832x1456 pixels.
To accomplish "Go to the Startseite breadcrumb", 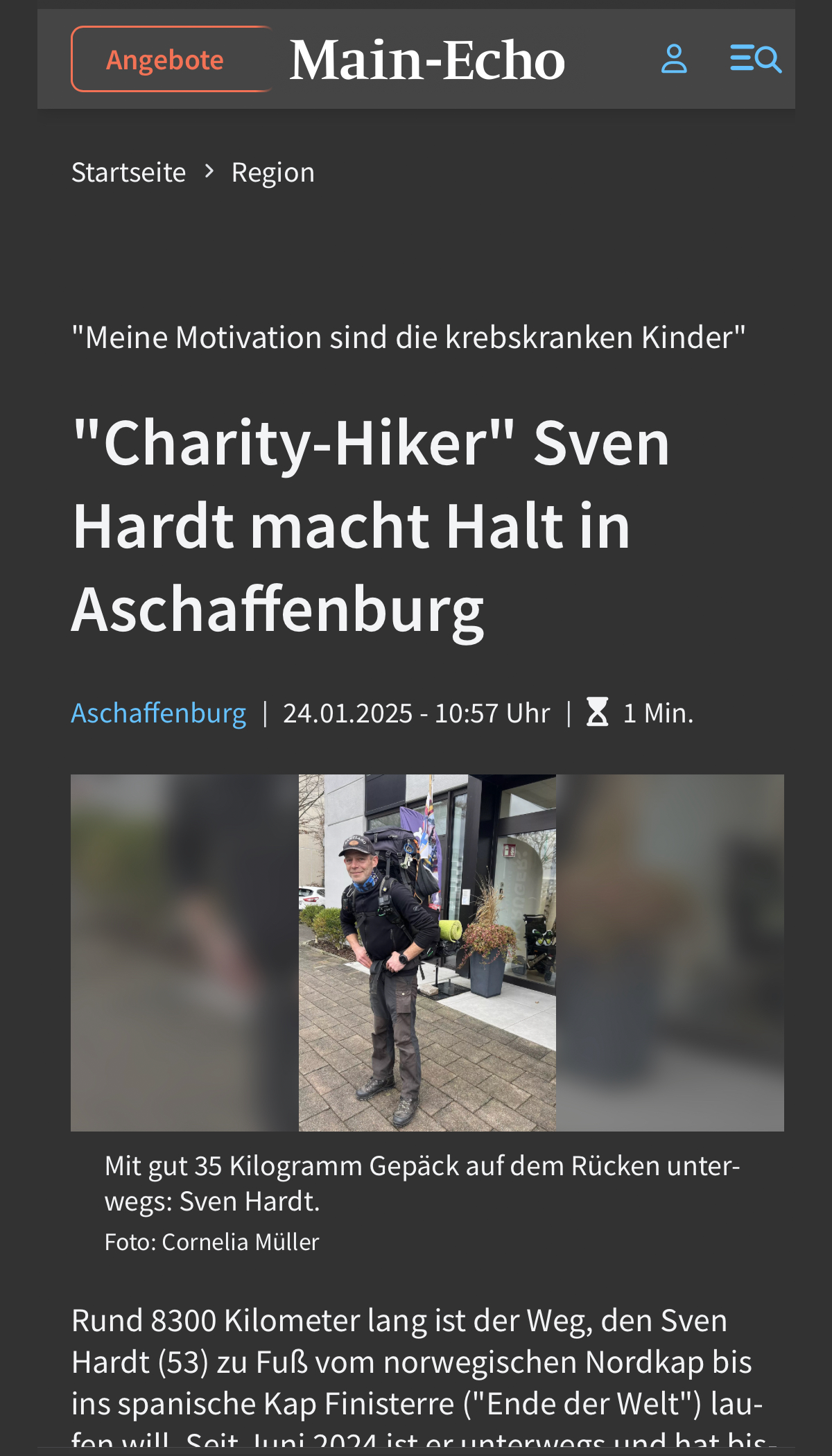I will click(x=129, y=172).
